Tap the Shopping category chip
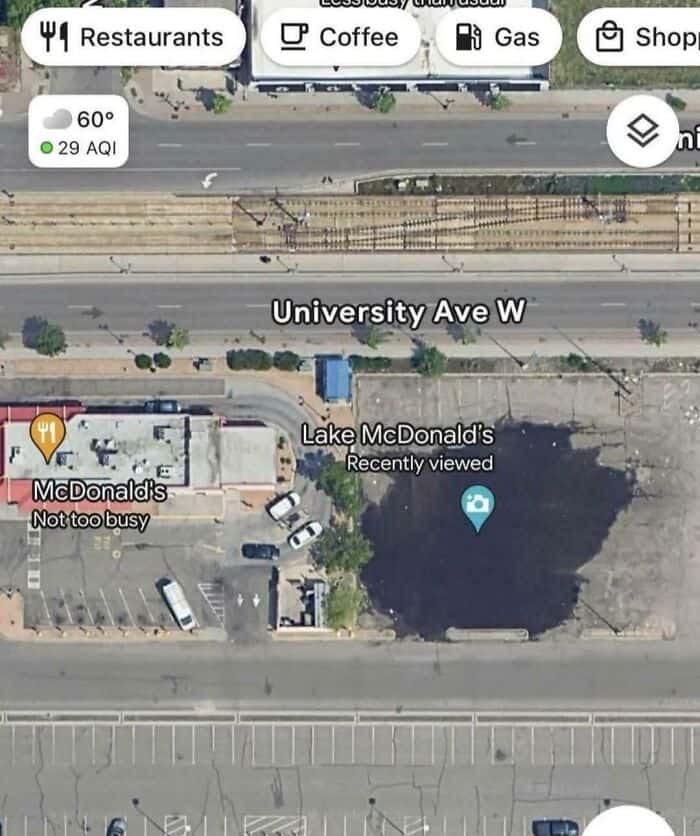This screenshot has height=836, width=700. 645,38
